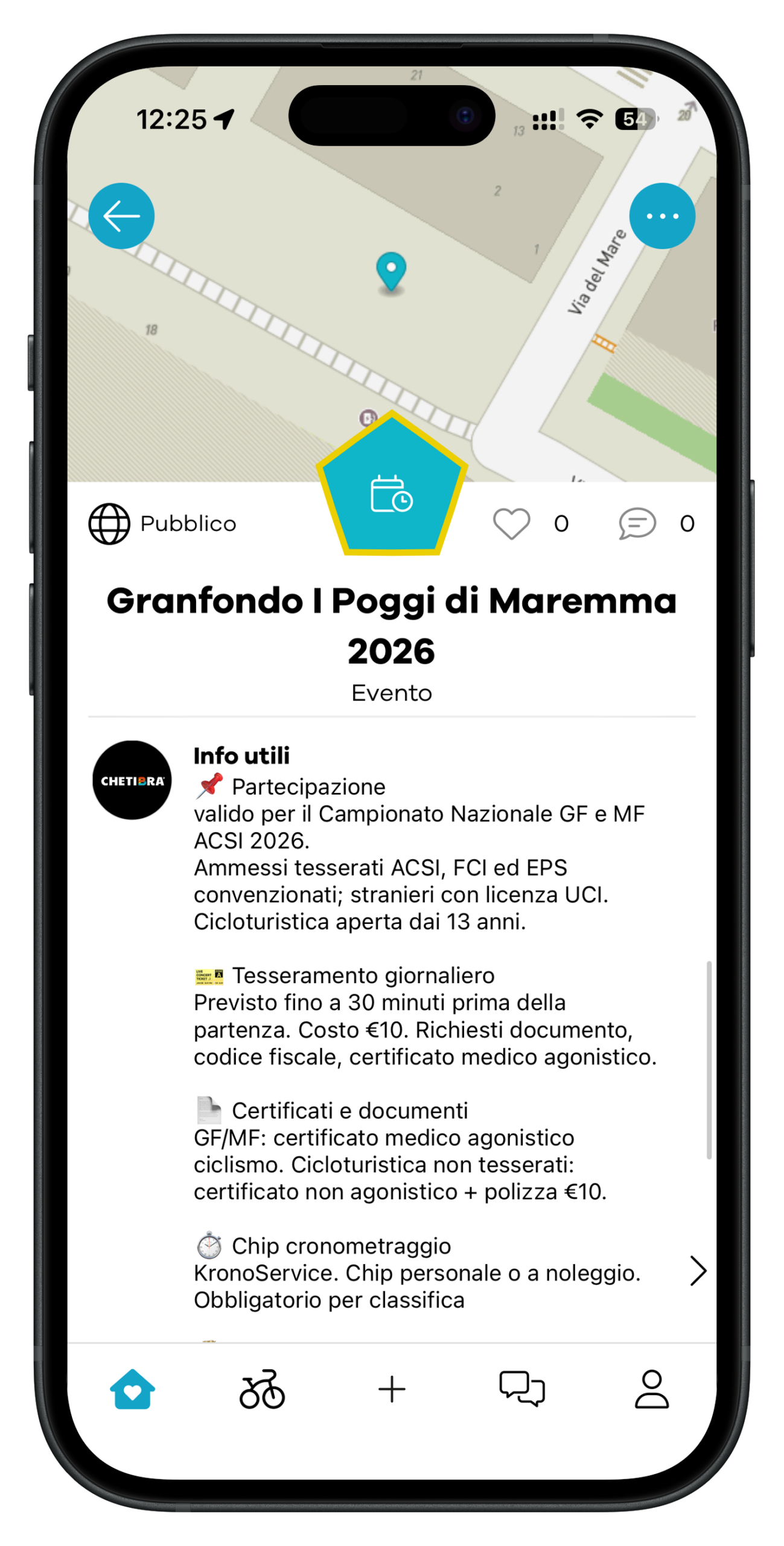Go to the profile tab
784x1546 pixels.
652,1389
